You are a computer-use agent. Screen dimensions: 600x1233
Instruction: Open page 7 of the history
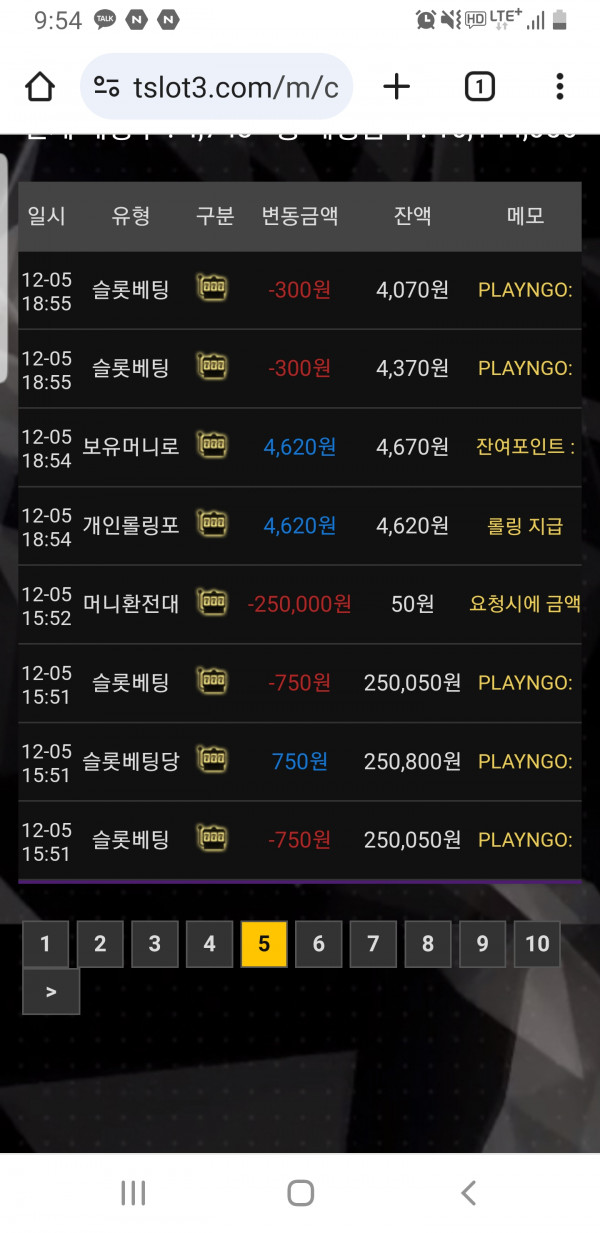click(373, 944)
